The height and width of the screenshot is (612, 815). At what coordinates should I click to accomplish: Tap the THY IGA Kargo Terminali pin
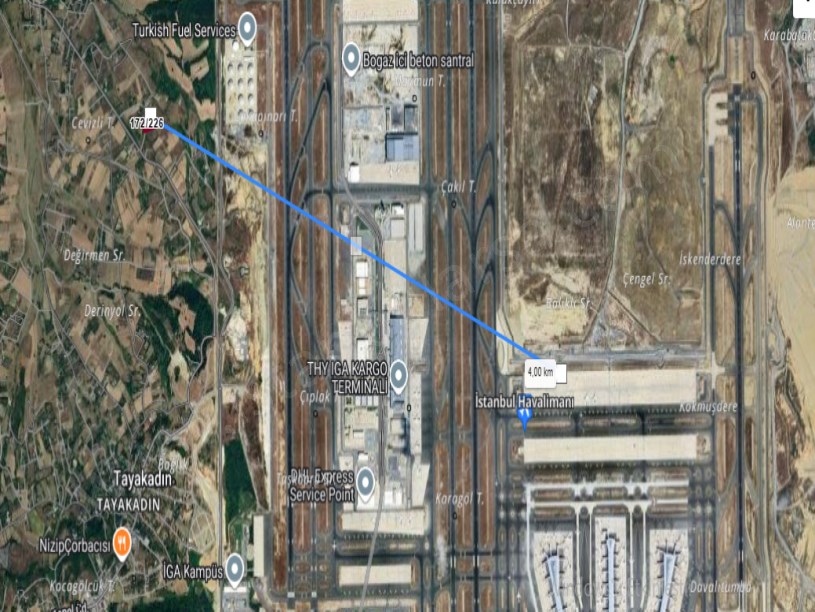(398, 376)
